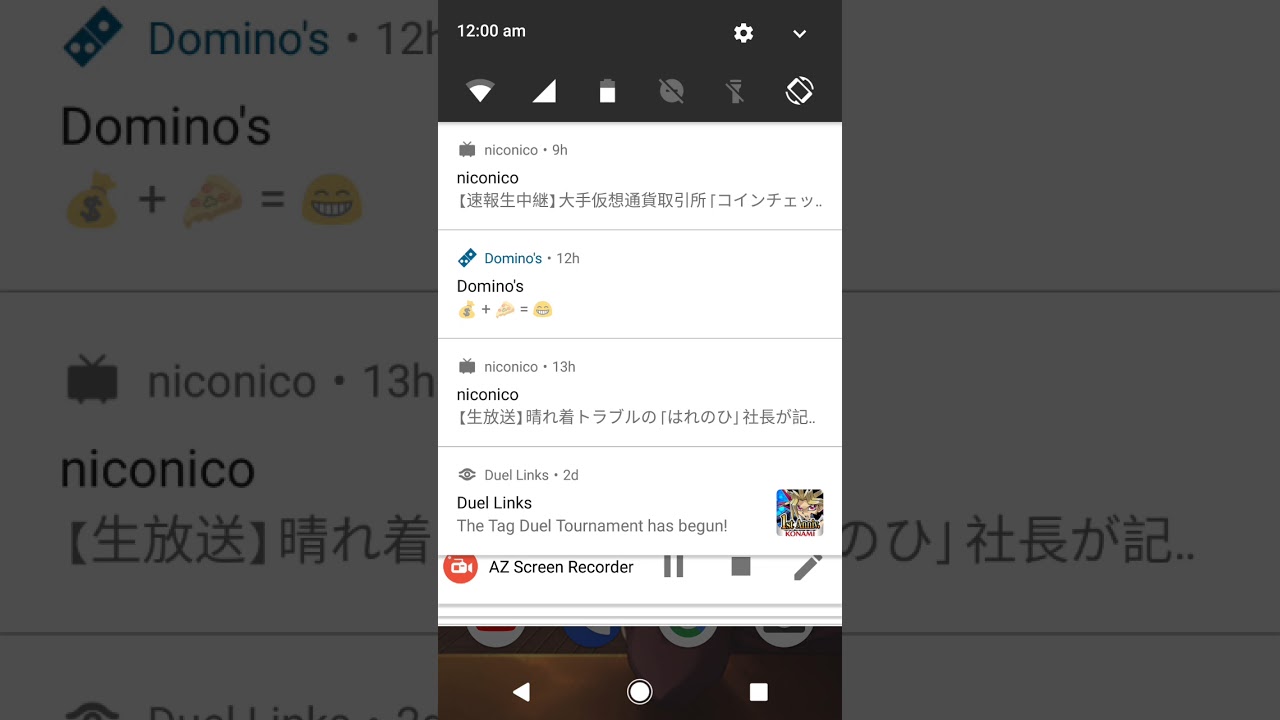Toggle the mobile data quick setting

coord(543,92)
